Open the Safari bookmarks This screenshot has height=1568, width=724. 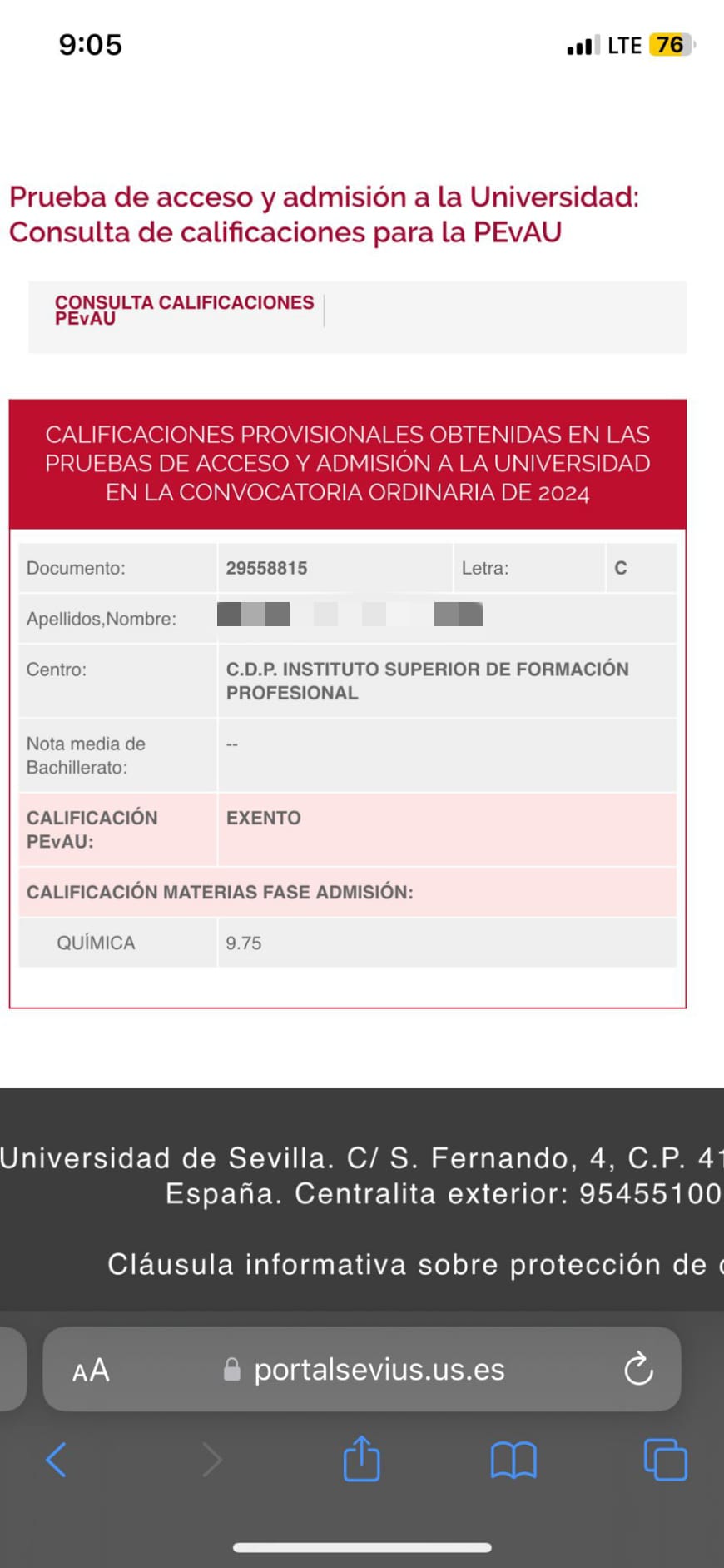513,1460
